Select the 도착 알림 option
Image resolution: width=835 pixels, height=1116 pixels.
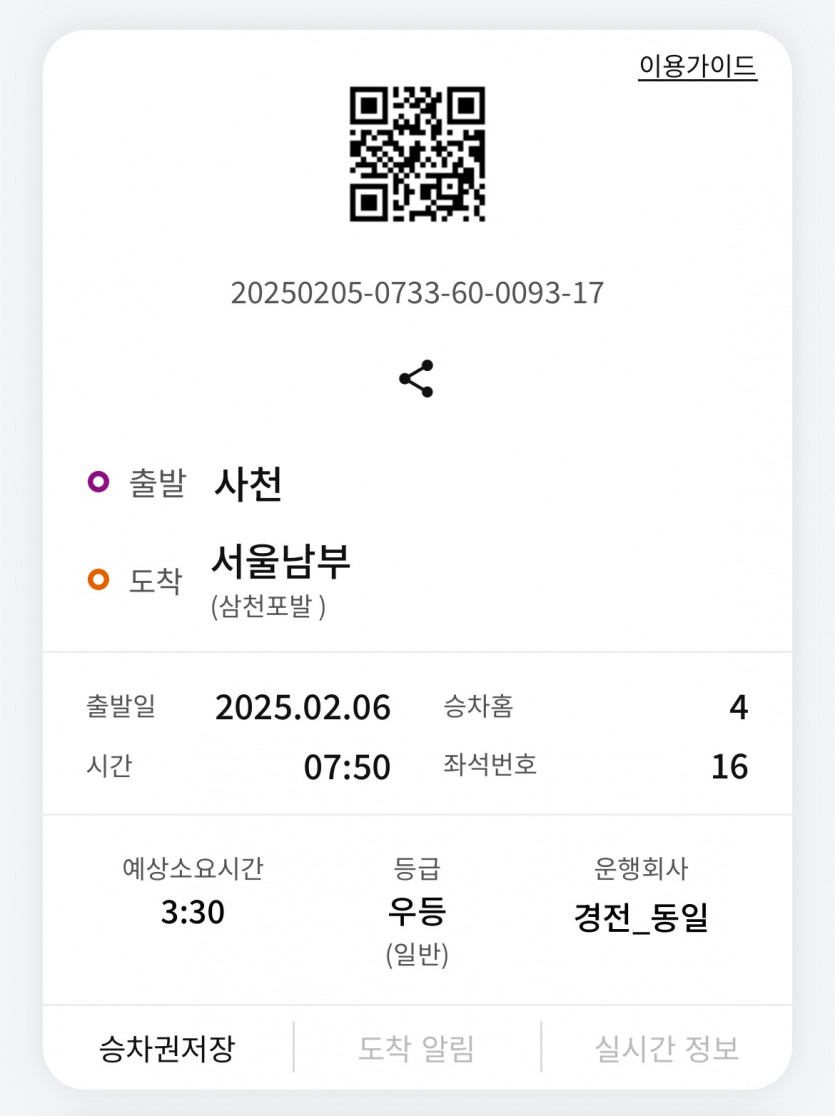tap(416, 1048)
